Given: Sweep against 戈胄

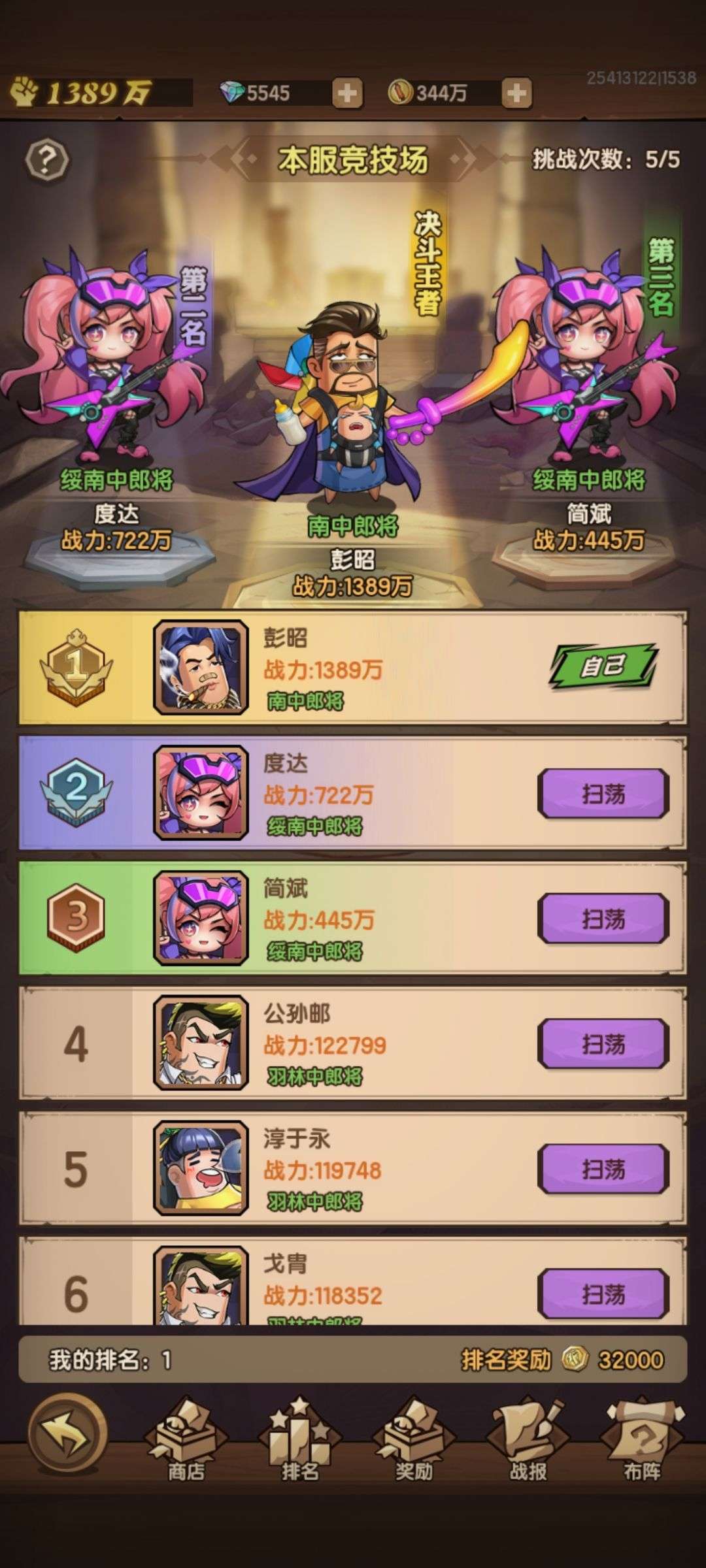Looking at the screenshot, I should (603, 1294).
